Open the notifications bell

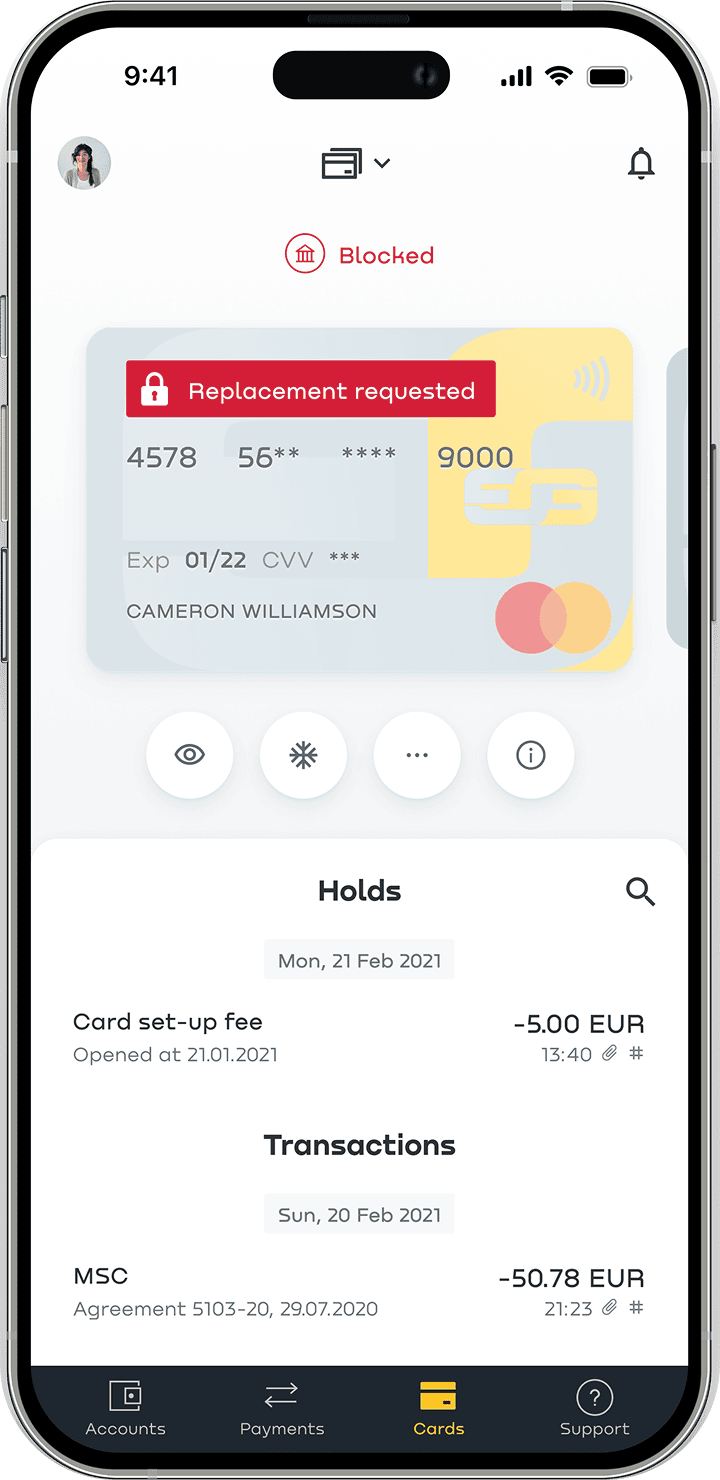click(x=640, y=163)
